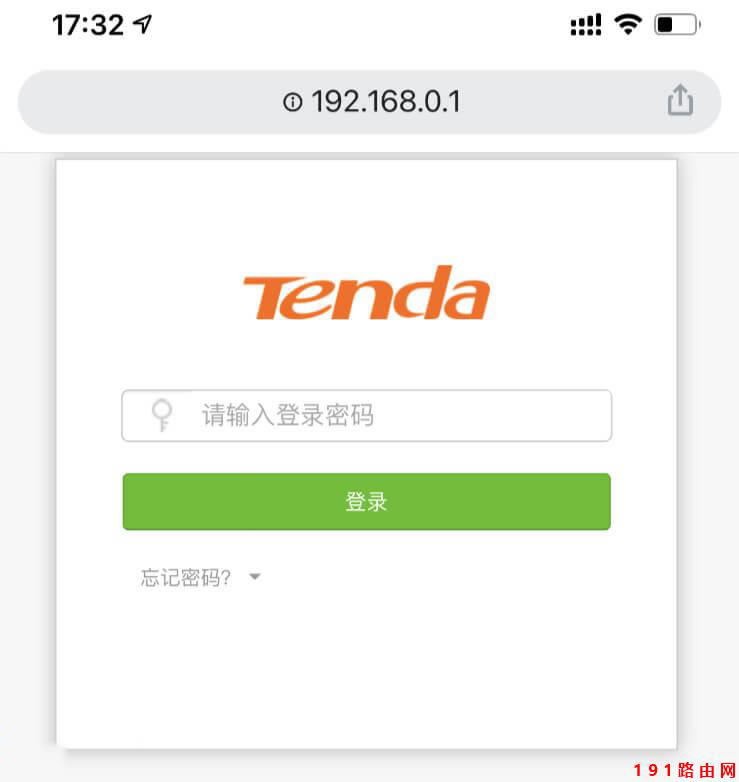The width and height of the screenshot is (739, 782).
Task: Expand the forgot password dropdown arrow
Action: (254, 577)
